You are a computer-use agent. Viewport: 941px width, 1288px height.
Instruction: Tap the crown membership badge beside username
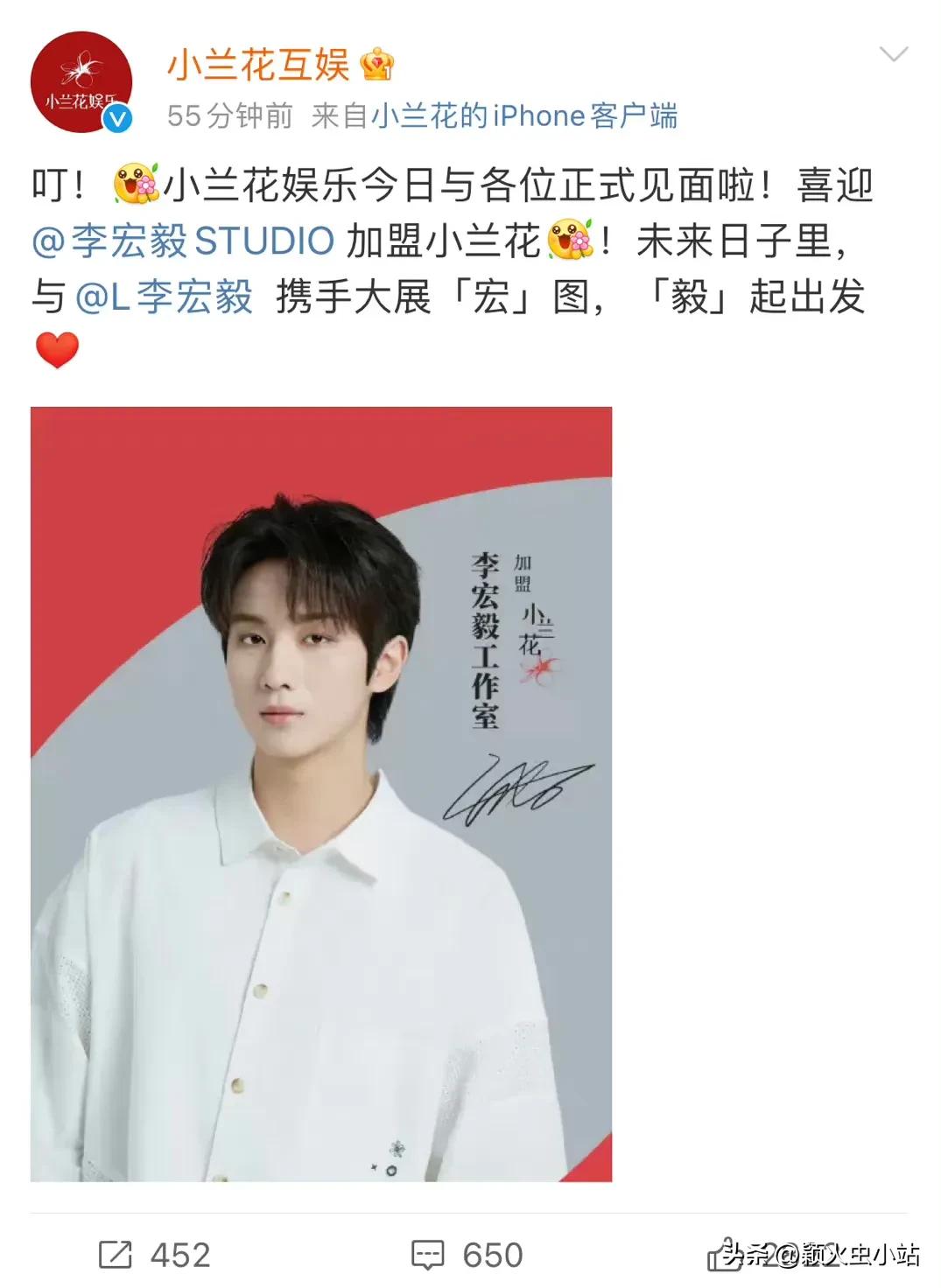pyautogui.click(x=376, y=63)
